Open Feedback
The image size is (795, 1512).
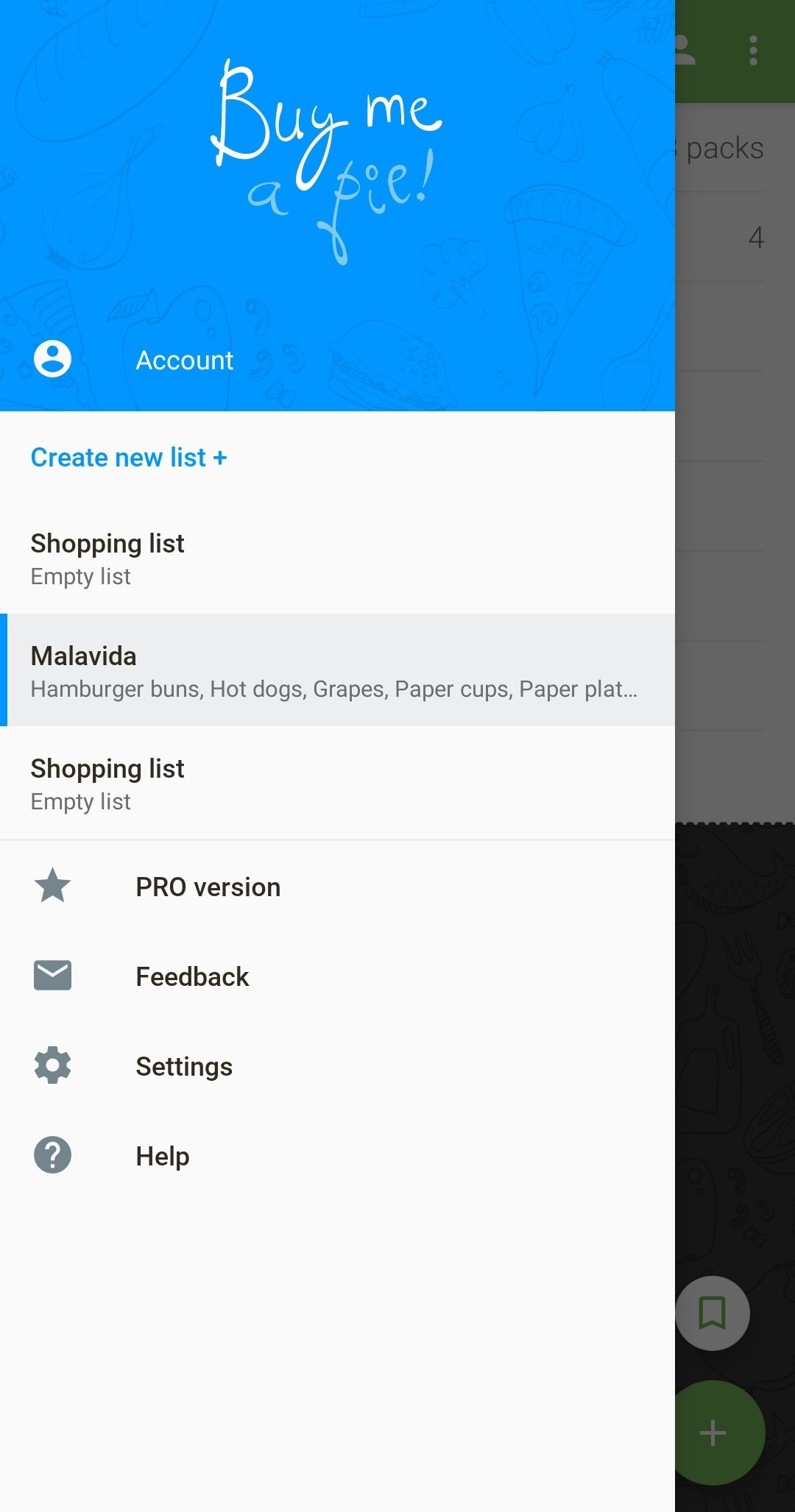[337, 976]
